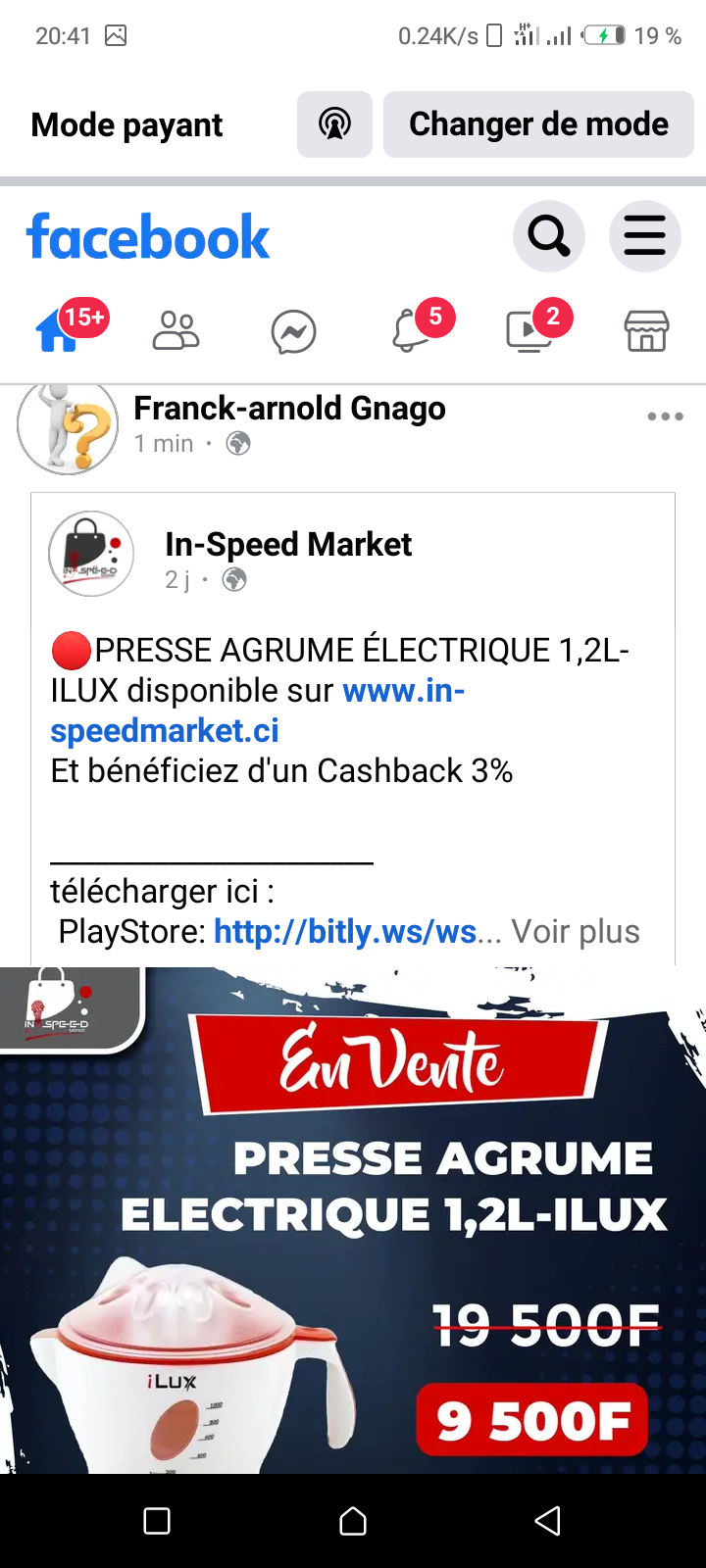Open the Presse Agrume product image
This screenshot has width=706, height=1568.
353,1220
